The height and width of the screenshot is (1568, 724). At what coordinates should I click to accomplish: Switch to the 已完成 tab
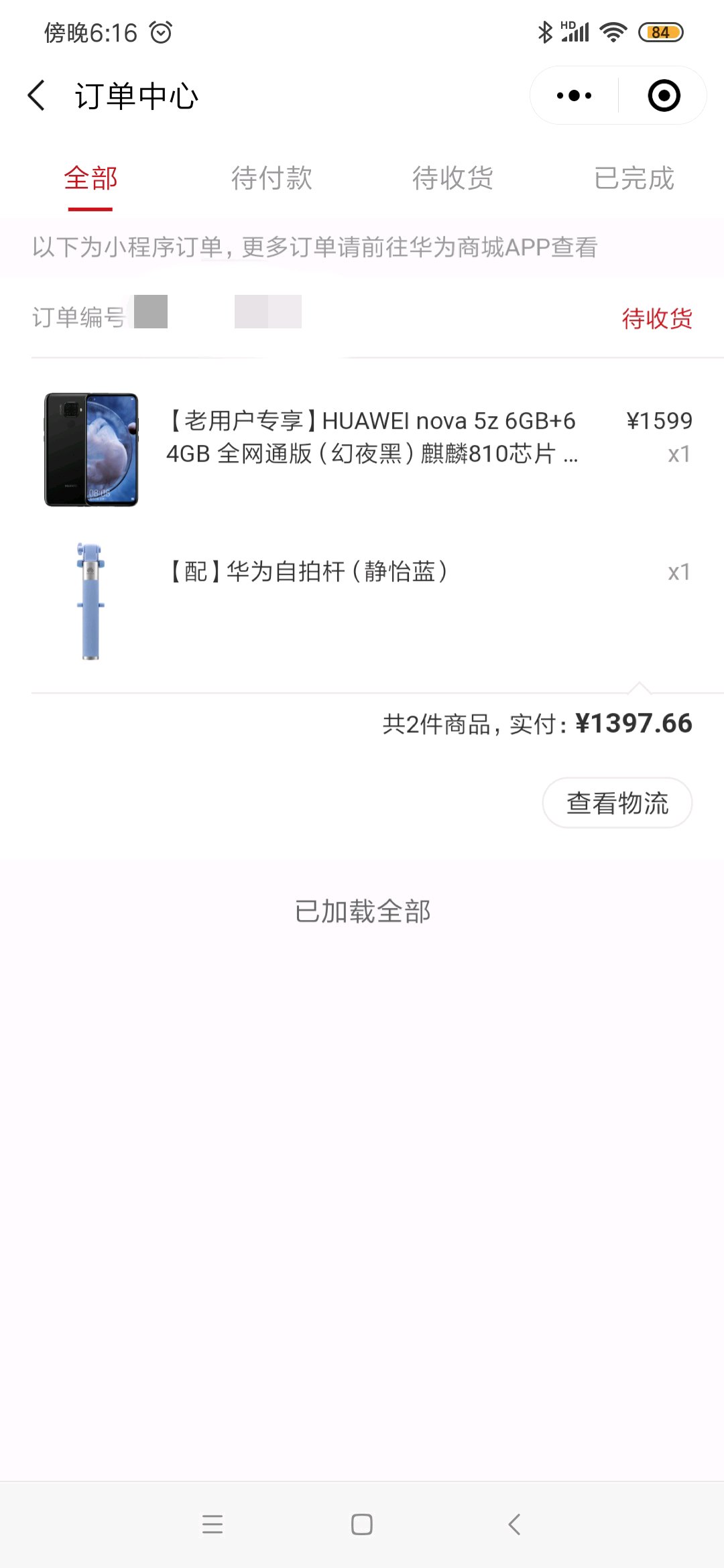(634, 178)
